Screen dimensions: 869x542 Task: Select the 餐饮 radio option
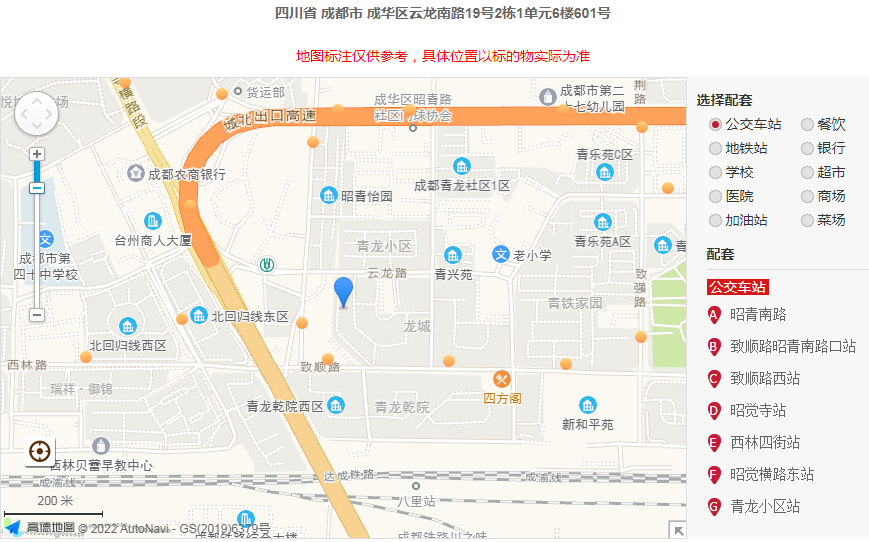[x=808, y=125]
